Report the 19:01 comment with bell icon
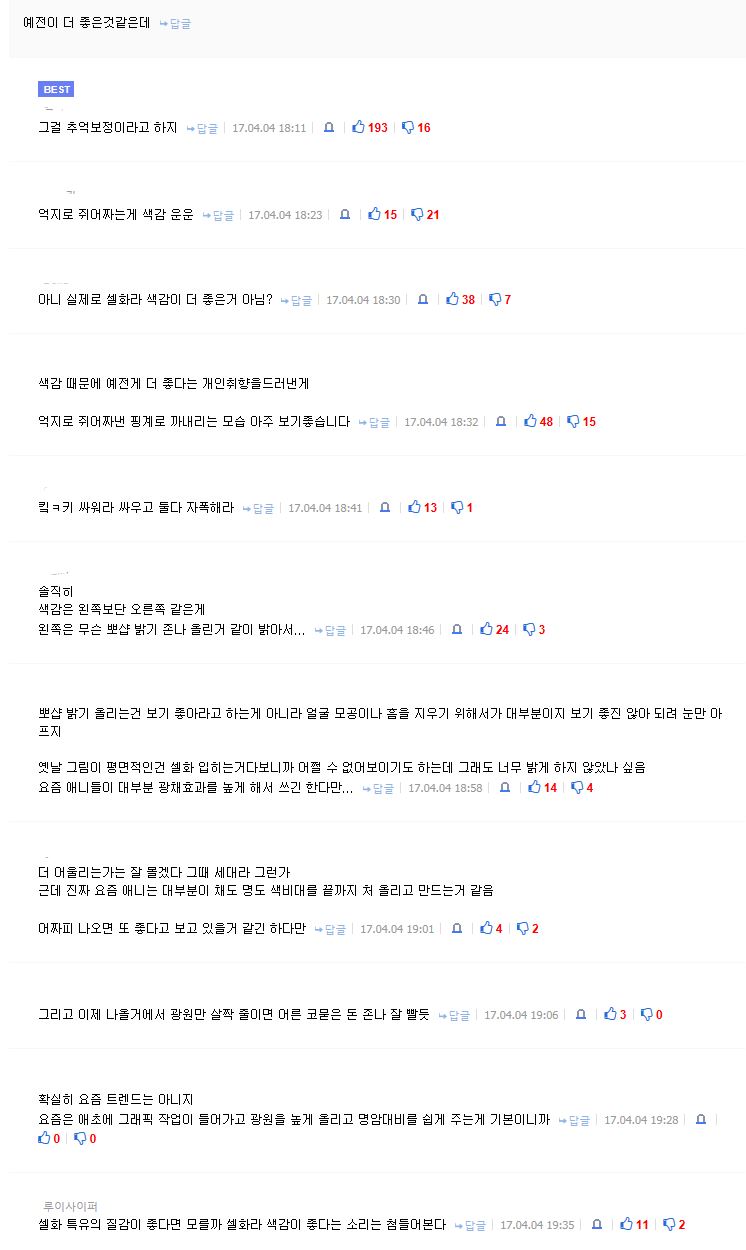Viewport: 746px width, 1250px height. click(x=457, y=929)
